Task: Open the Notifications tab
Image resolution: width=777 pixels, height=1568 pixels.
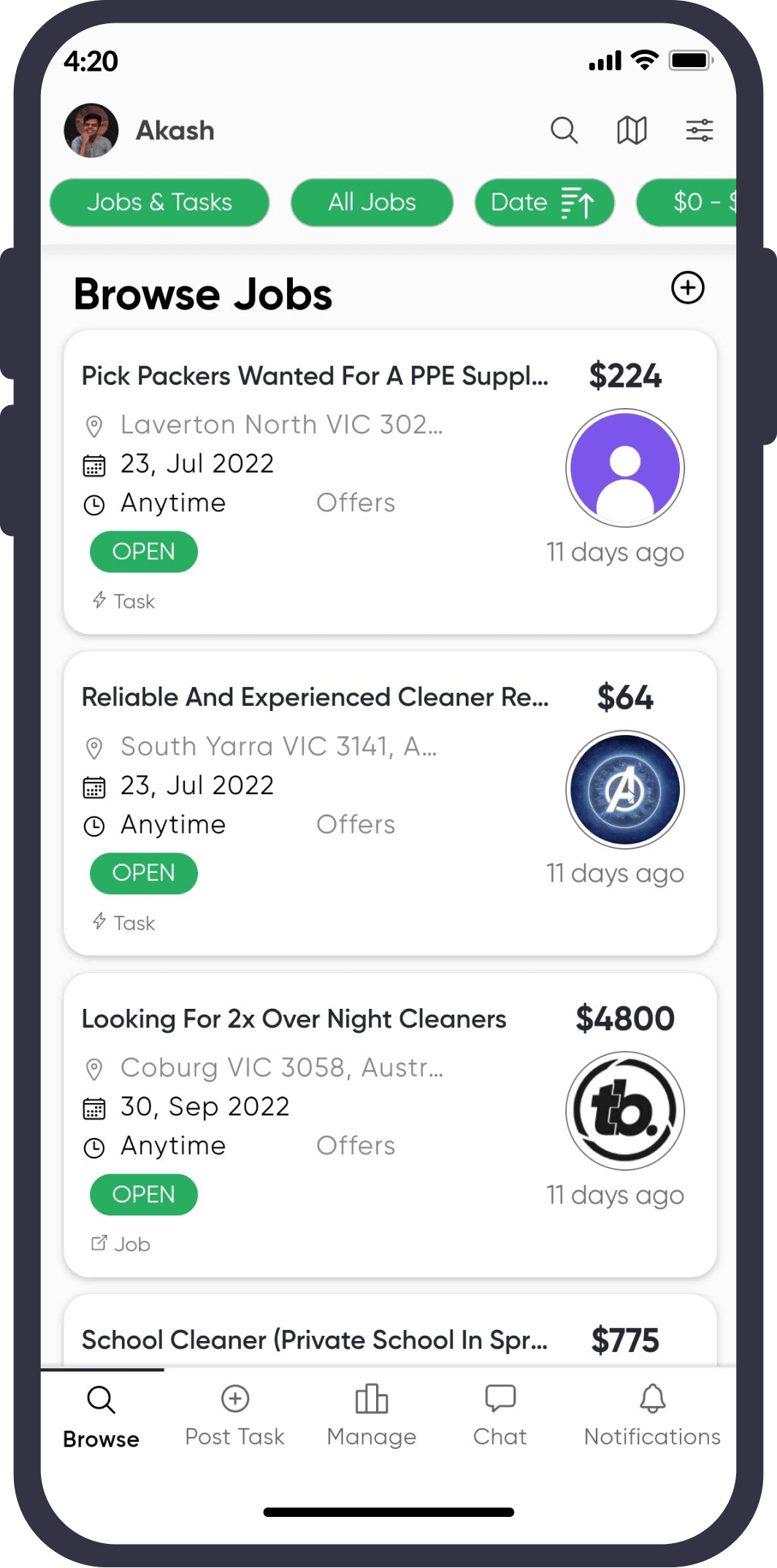Action: tap(652, 1416)
